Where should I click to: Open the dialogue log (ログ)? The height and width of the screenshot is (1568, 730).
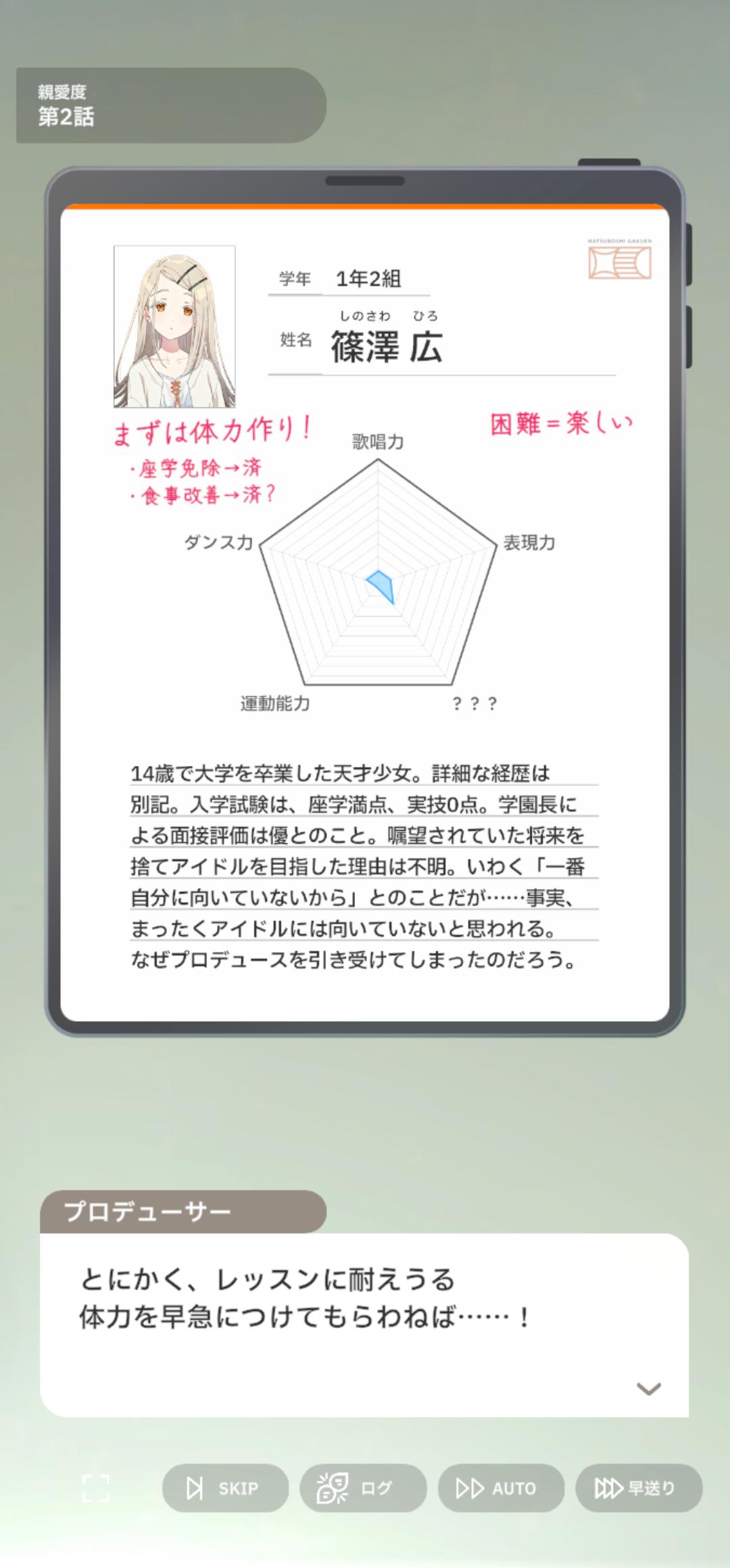363,1488
